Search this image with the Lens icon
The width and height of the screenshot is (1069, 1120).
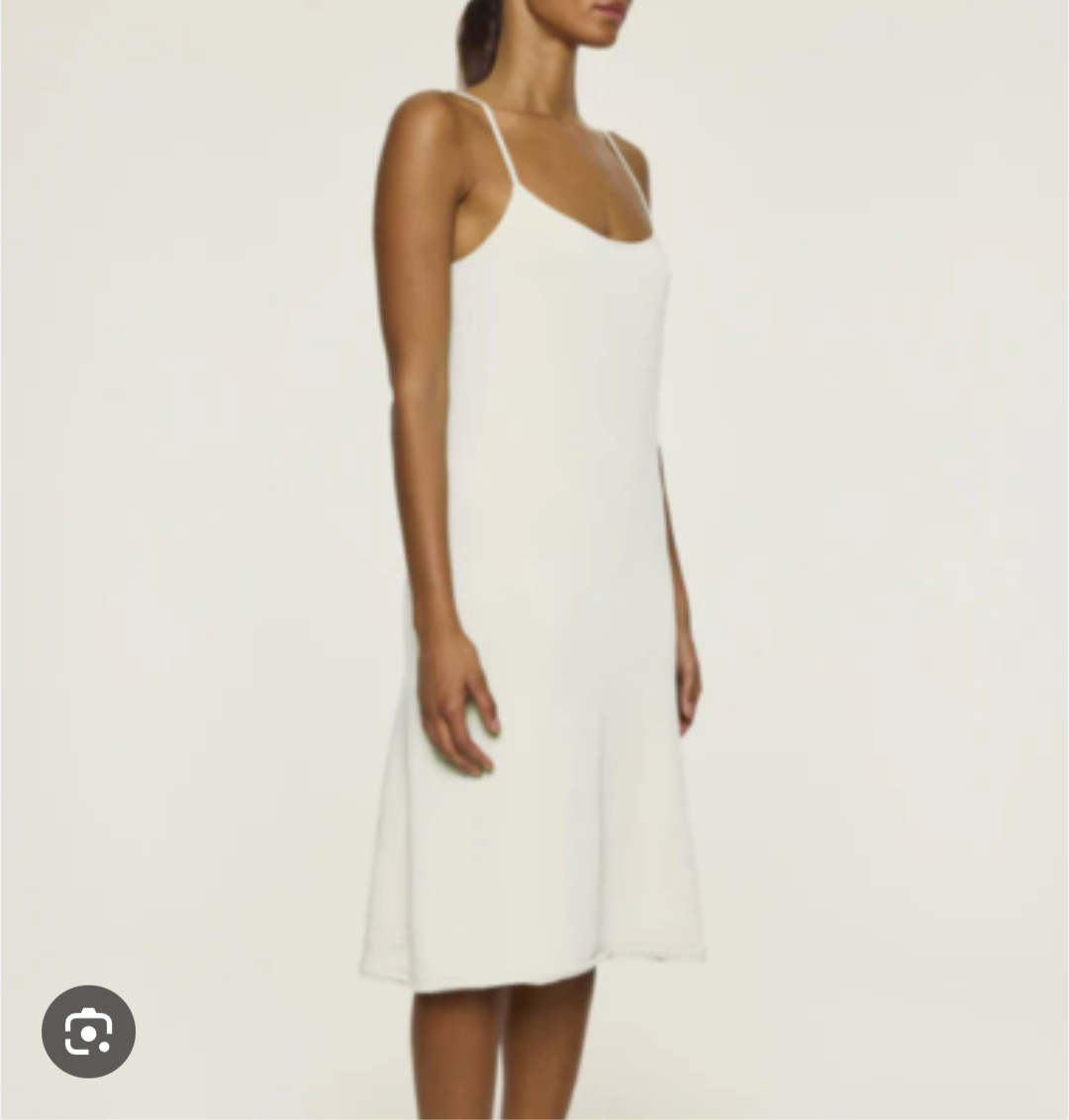point(88,1032)
